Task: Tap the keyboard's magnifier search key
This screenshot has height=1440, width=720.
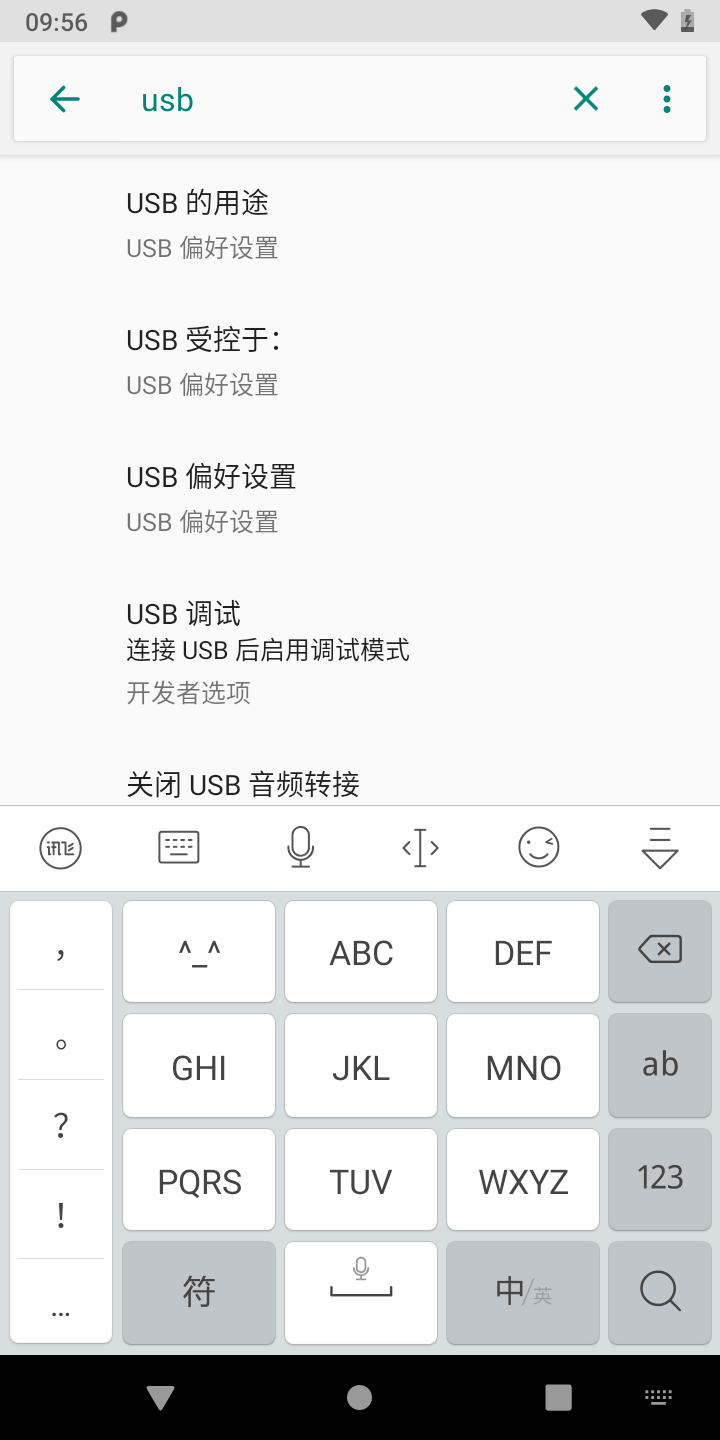Action: pyautogui.click(x=660, y=1292)
